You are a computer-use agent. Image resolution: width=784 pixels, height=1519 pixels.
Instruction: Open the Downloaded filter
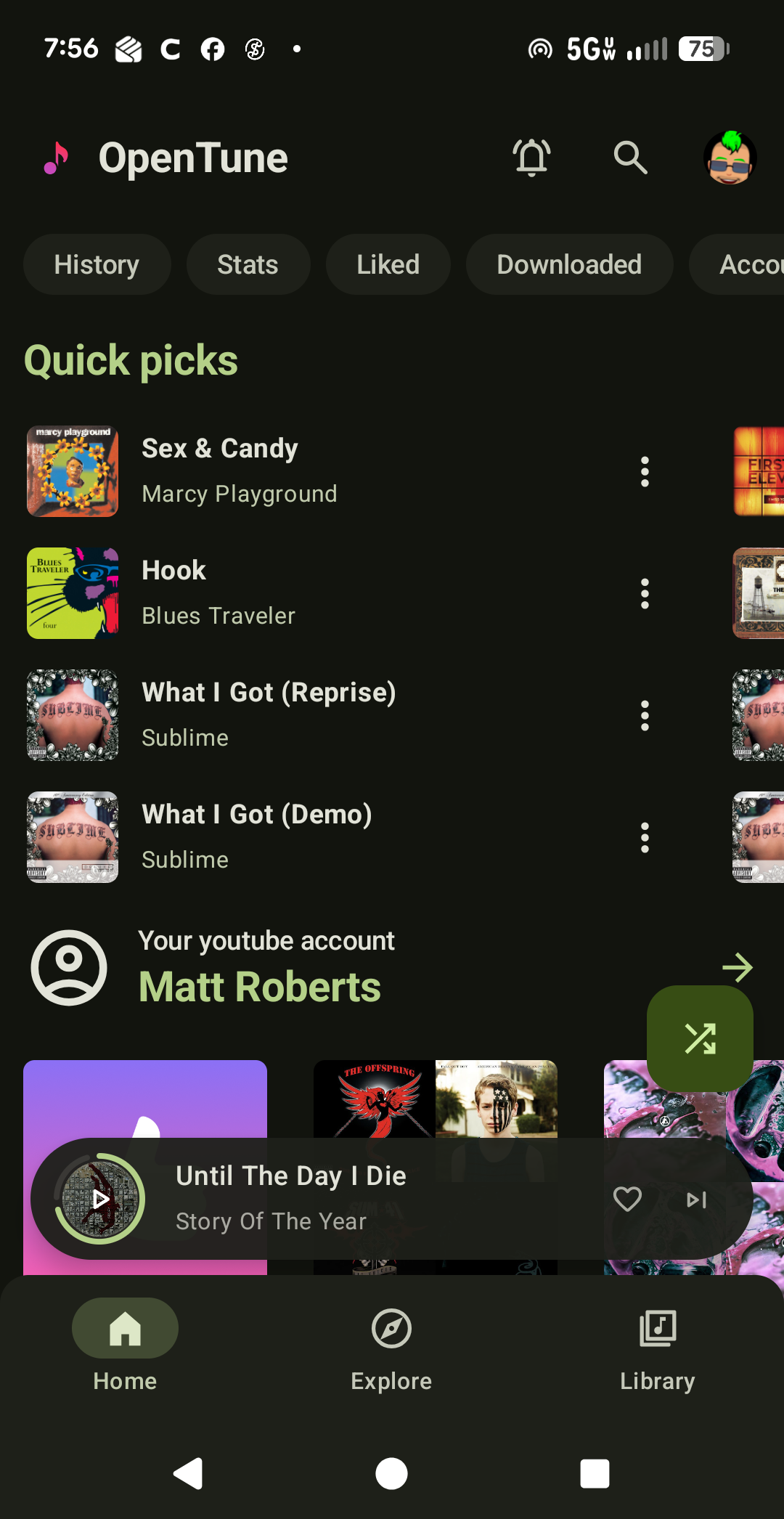[569, 264]
